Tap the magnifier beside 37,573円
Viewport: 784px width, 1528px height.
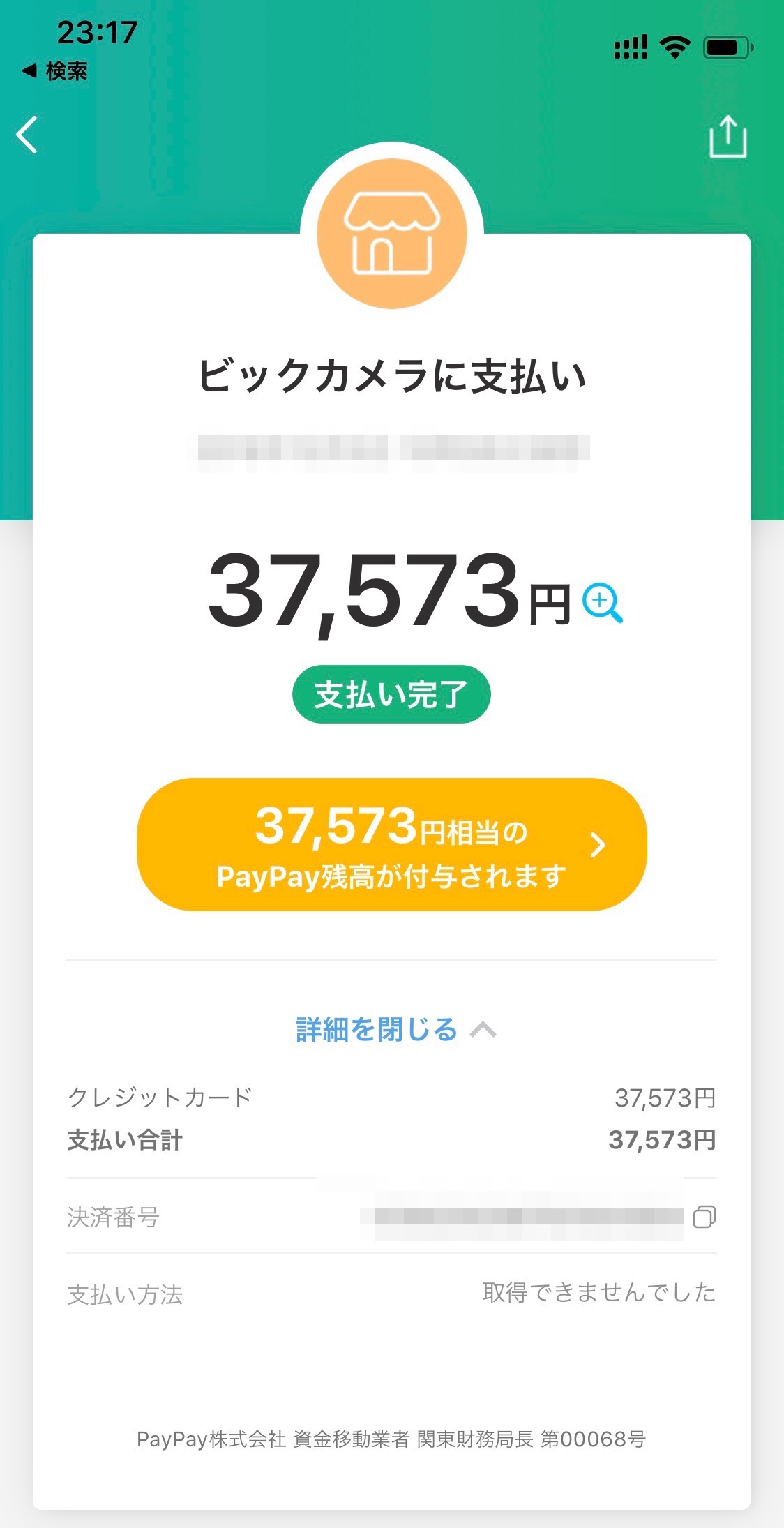point(602,603)
